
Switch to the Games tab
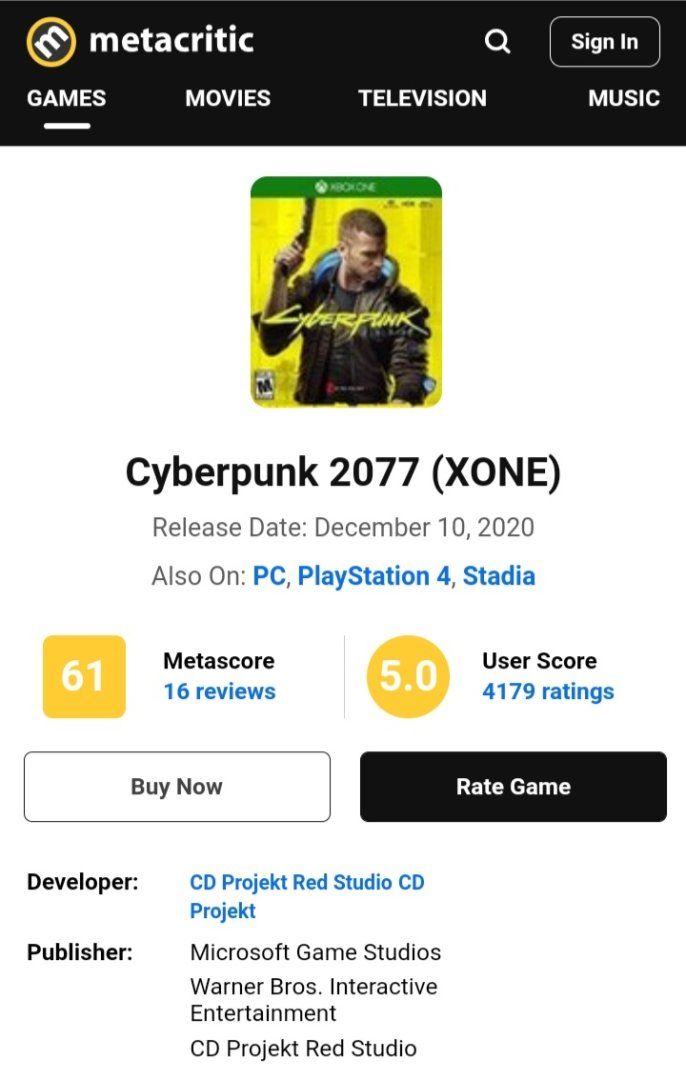coord(66,98)
